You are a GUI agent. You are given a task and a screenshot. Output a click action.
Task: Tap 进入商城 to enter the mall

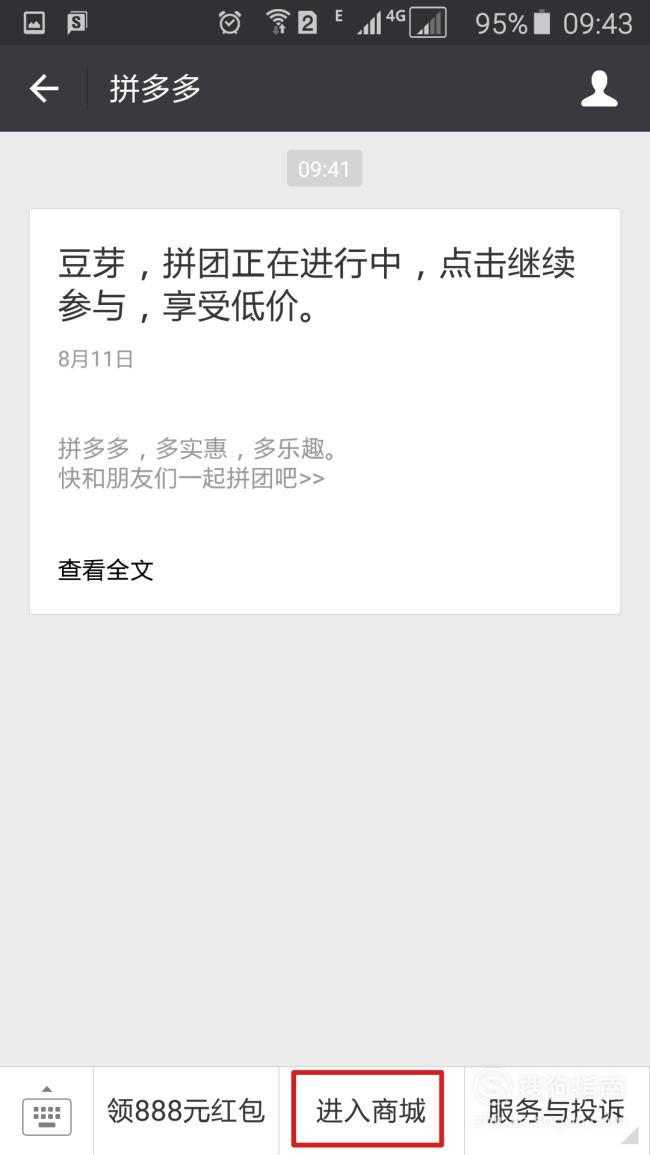pyautogui.click(x=371, y=1111)
